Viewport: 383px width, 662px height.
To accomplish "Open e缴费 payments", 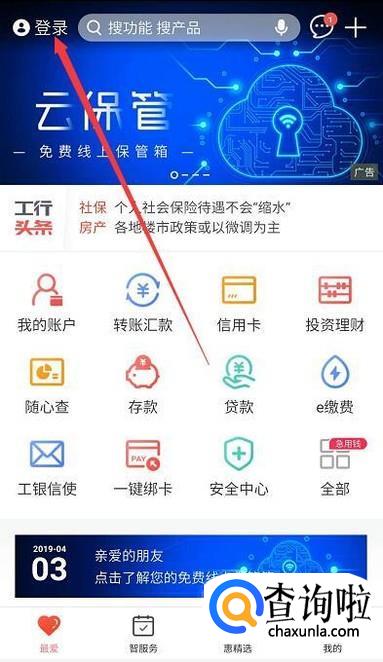I will [x=335, y=385].
